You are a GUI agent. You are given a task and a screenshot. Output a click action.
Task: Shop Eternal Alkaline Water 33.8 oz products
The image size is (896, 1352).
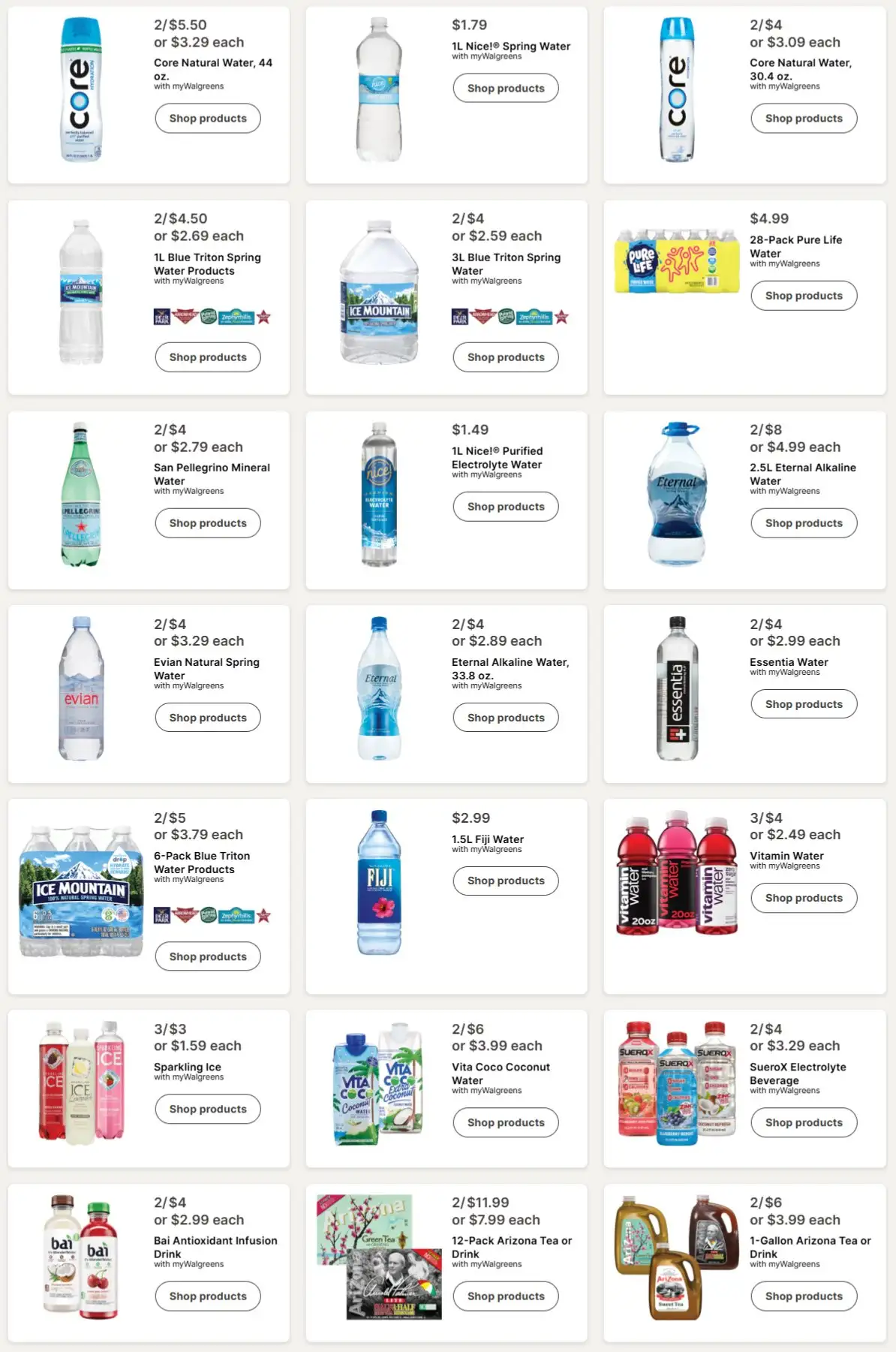pos(506,718)
